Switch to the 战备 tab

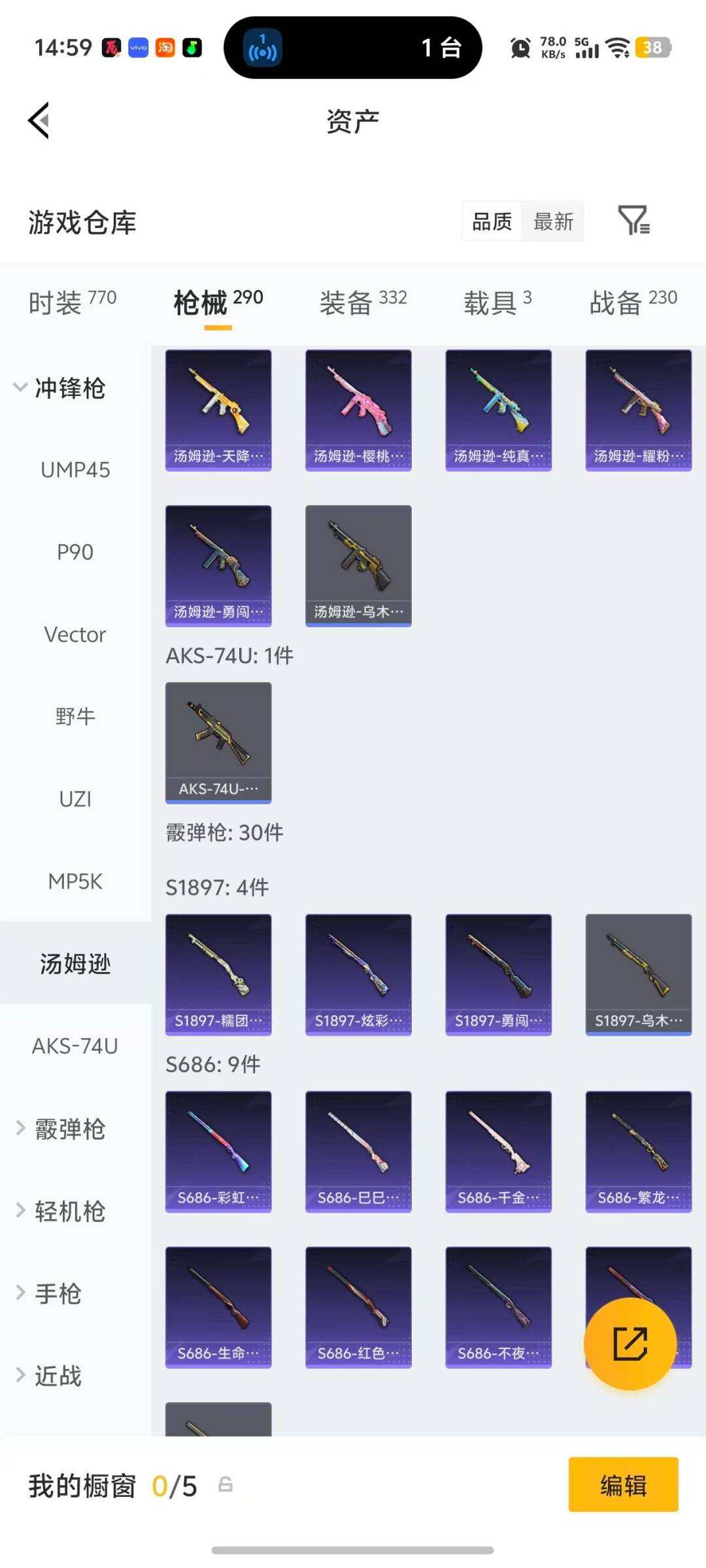pos(632,302)
